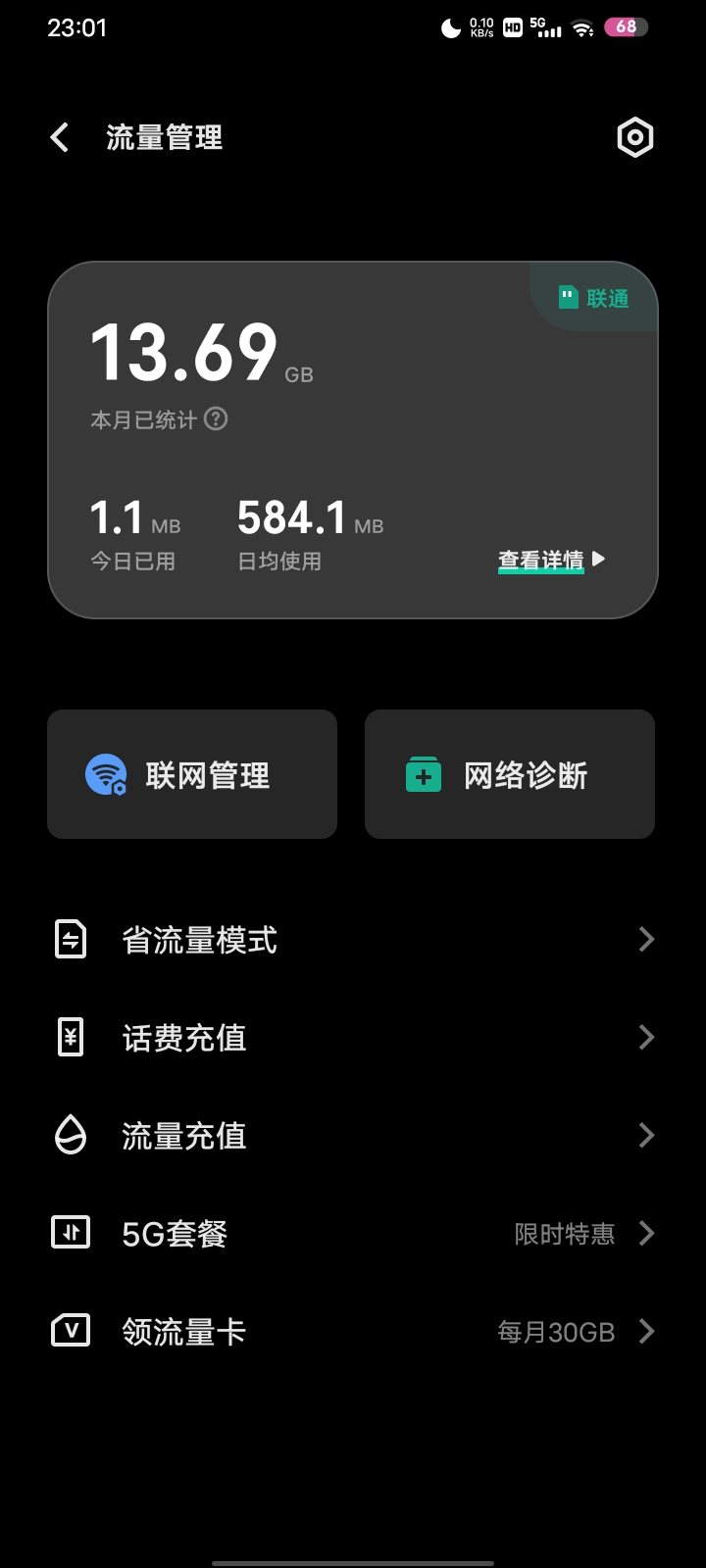
Task: Open 网络诊断
Action: pos(510,774)
